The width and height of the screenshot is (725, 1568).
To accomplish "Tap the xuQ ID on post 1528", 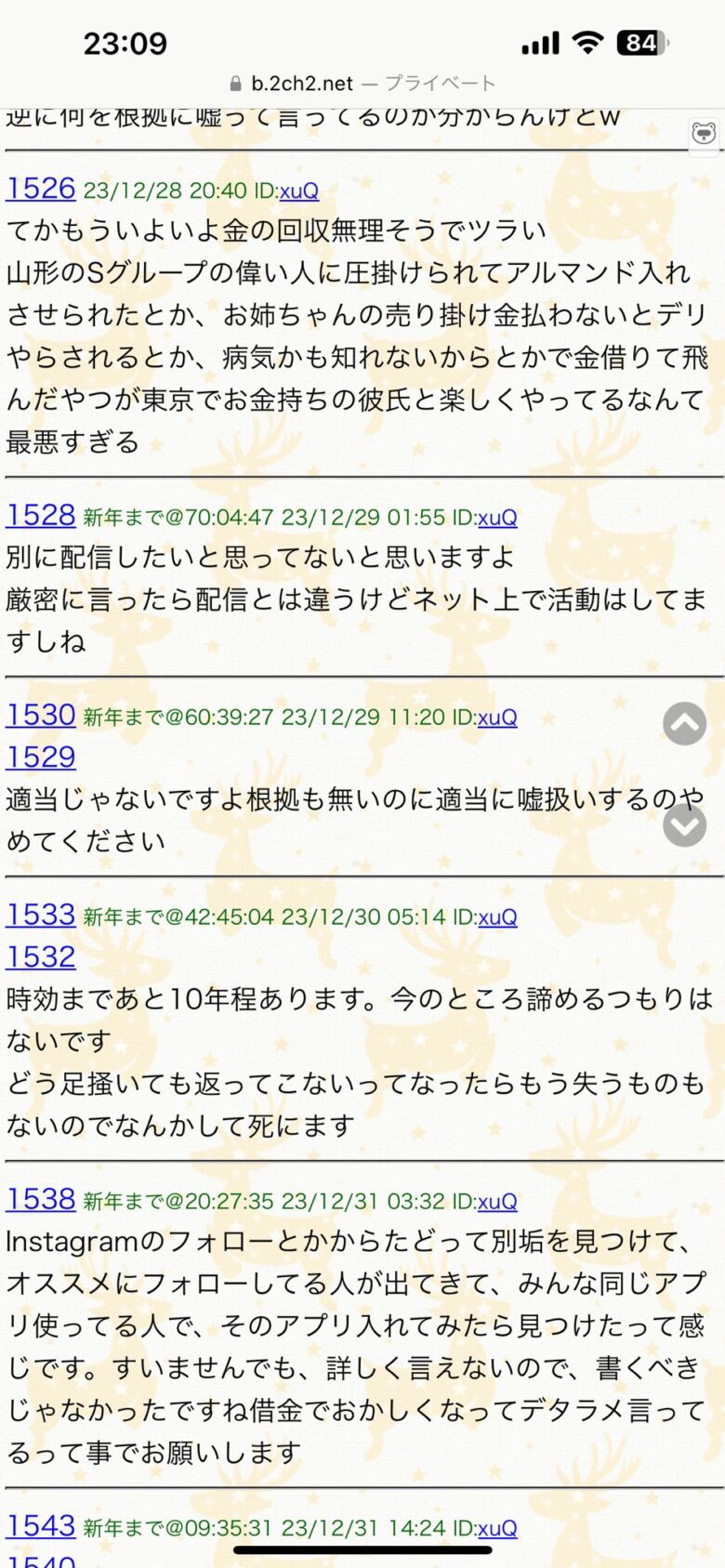I will [x=497, y=518].
